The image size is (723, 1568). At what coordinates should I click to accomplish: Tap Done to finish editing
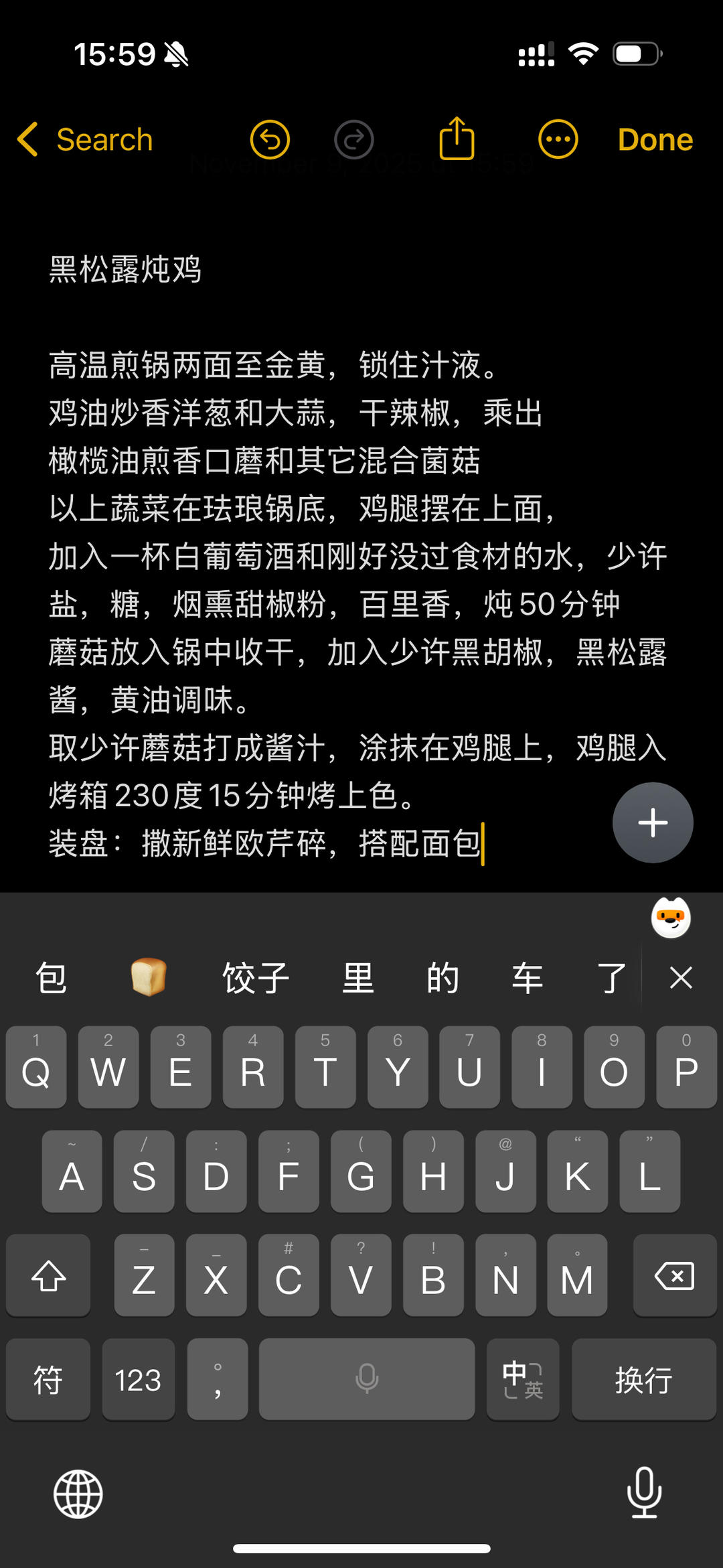(x=655, y=139)
